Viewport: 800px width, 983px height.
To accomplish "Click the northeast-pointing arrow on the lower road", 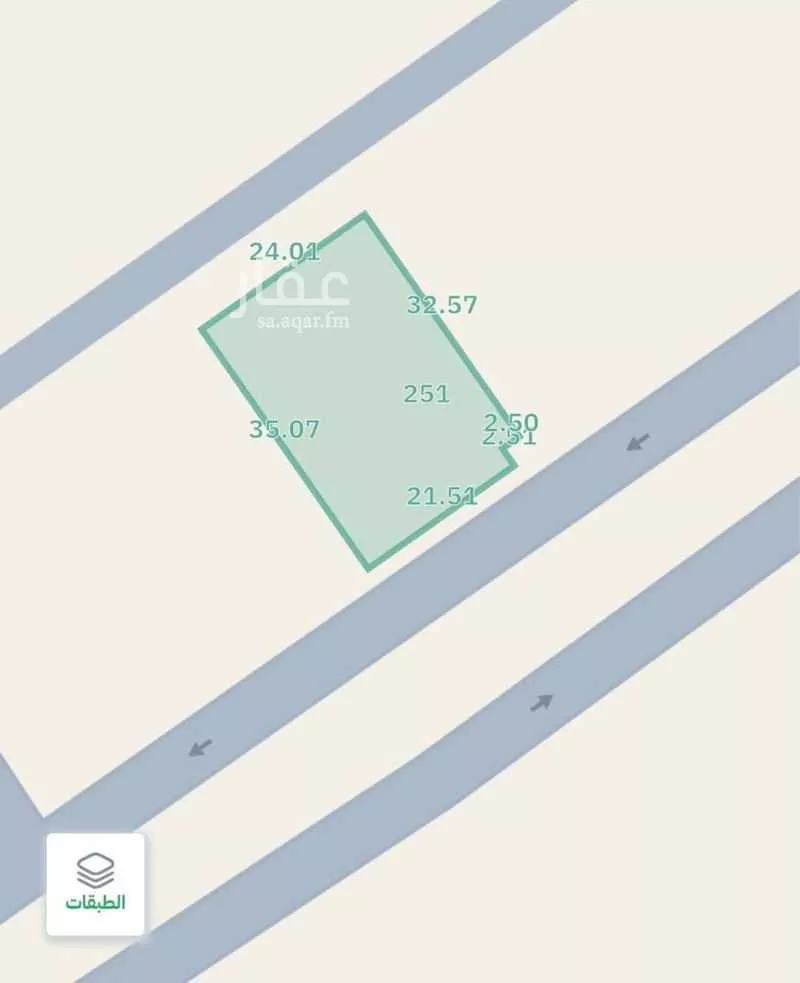I will pos(540,700).
